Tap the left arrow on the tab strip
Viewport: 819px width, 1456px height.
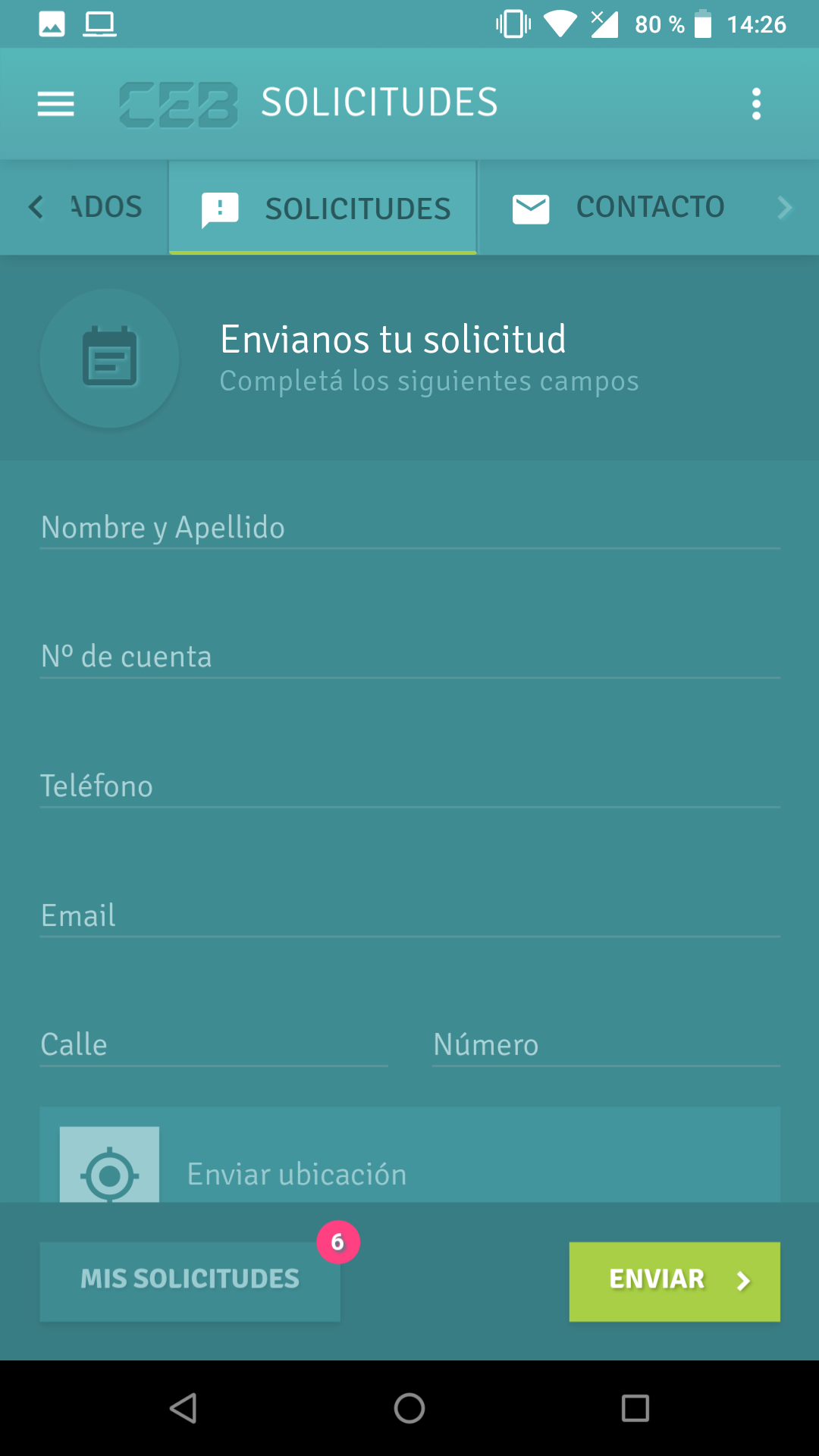(x=36, y=207)
